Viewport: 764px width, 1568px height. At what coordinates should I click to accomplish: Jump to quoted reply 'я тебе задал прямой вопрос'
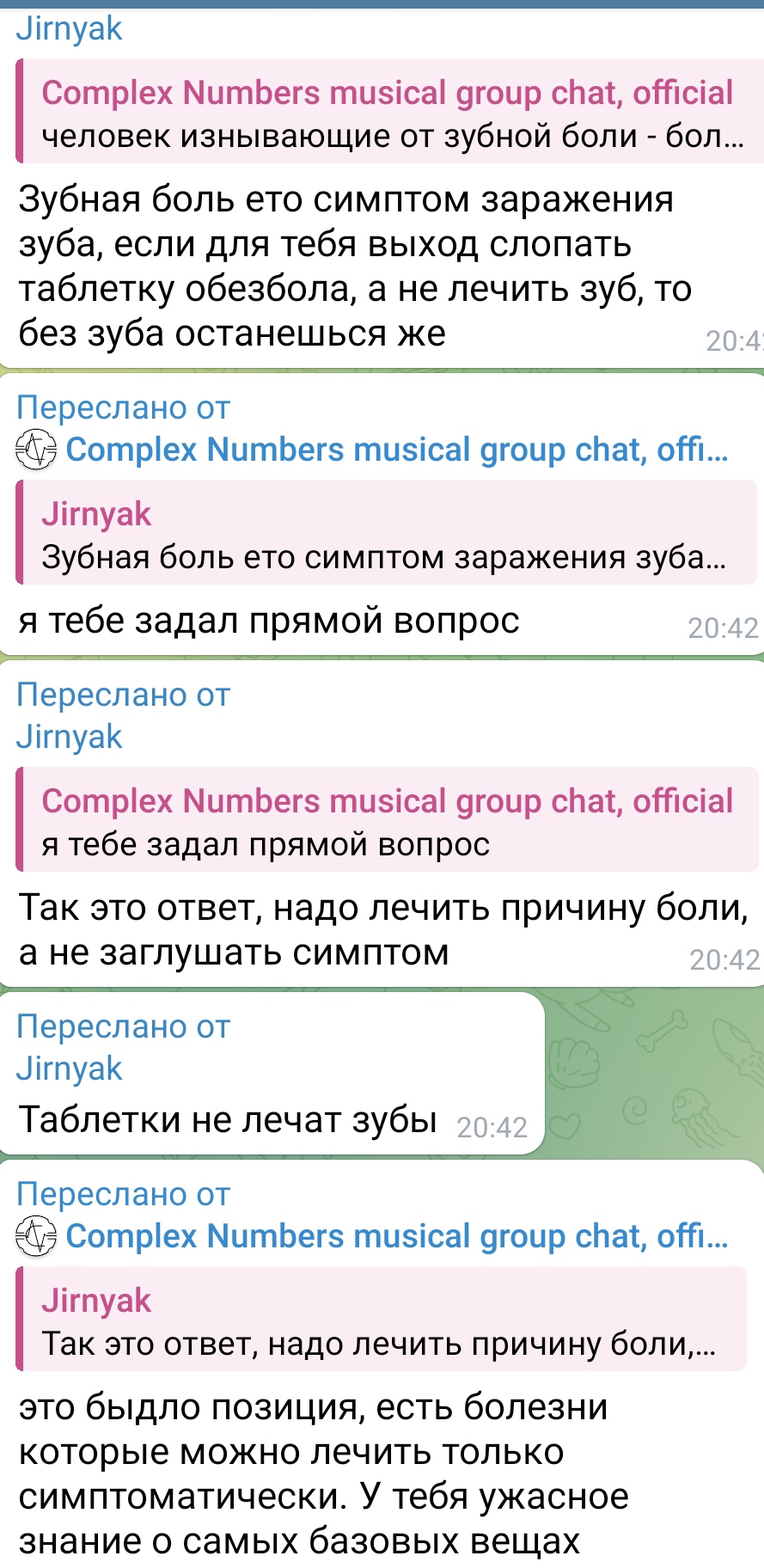[387, 819]
